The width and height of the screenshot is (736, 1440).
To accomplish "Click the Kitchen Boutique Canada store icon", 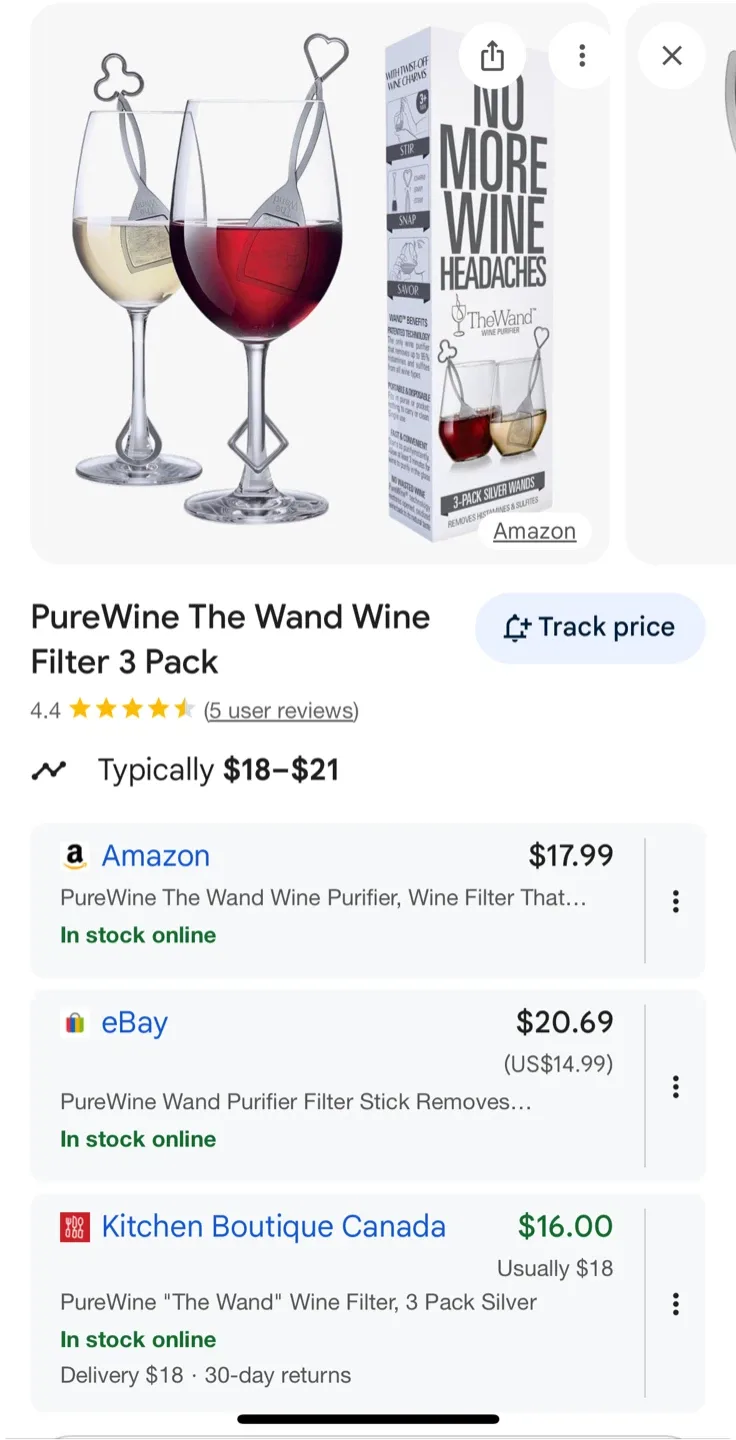I will (75, 1226).
